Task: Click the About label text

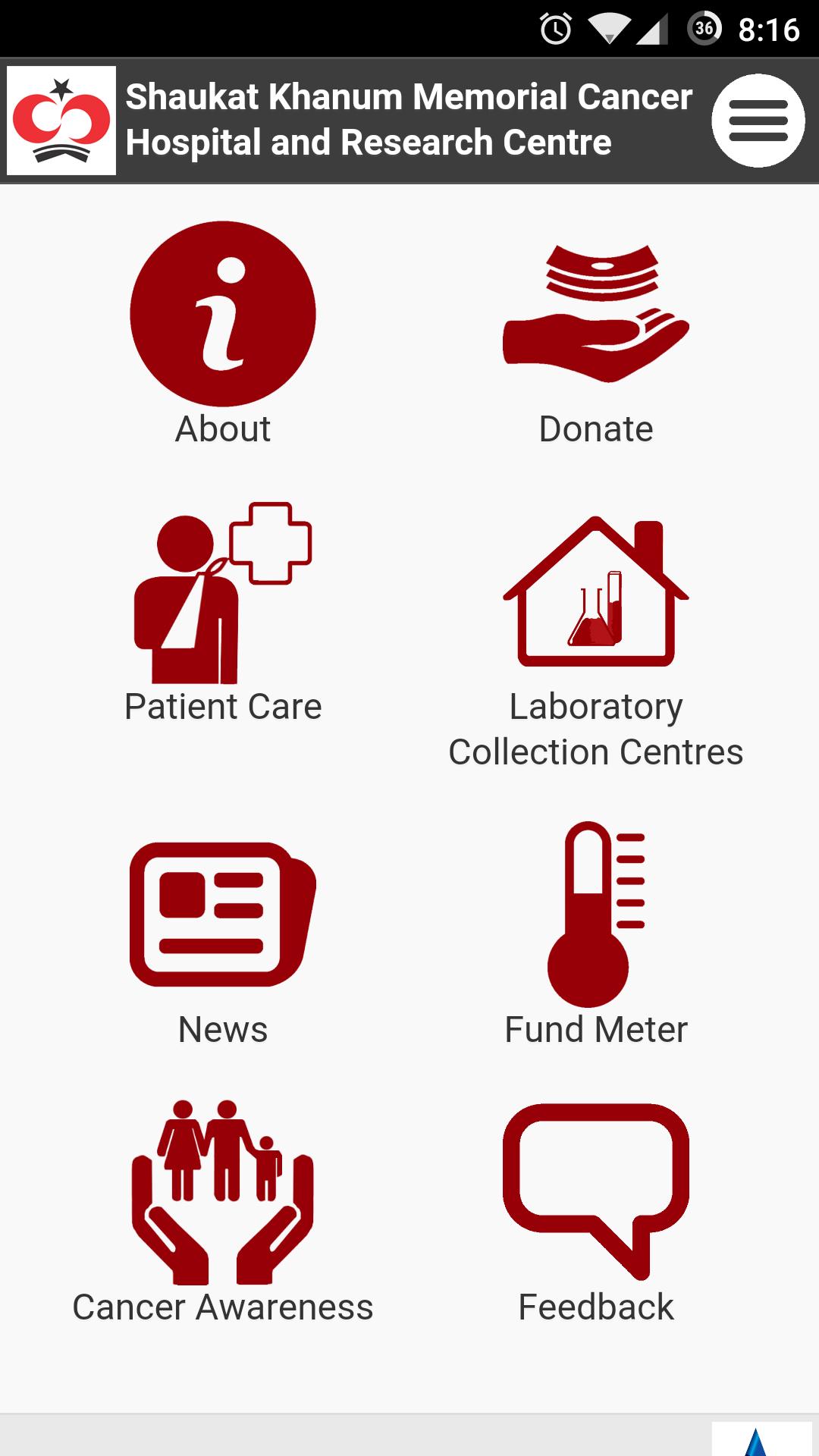Action: pos(223,428)
